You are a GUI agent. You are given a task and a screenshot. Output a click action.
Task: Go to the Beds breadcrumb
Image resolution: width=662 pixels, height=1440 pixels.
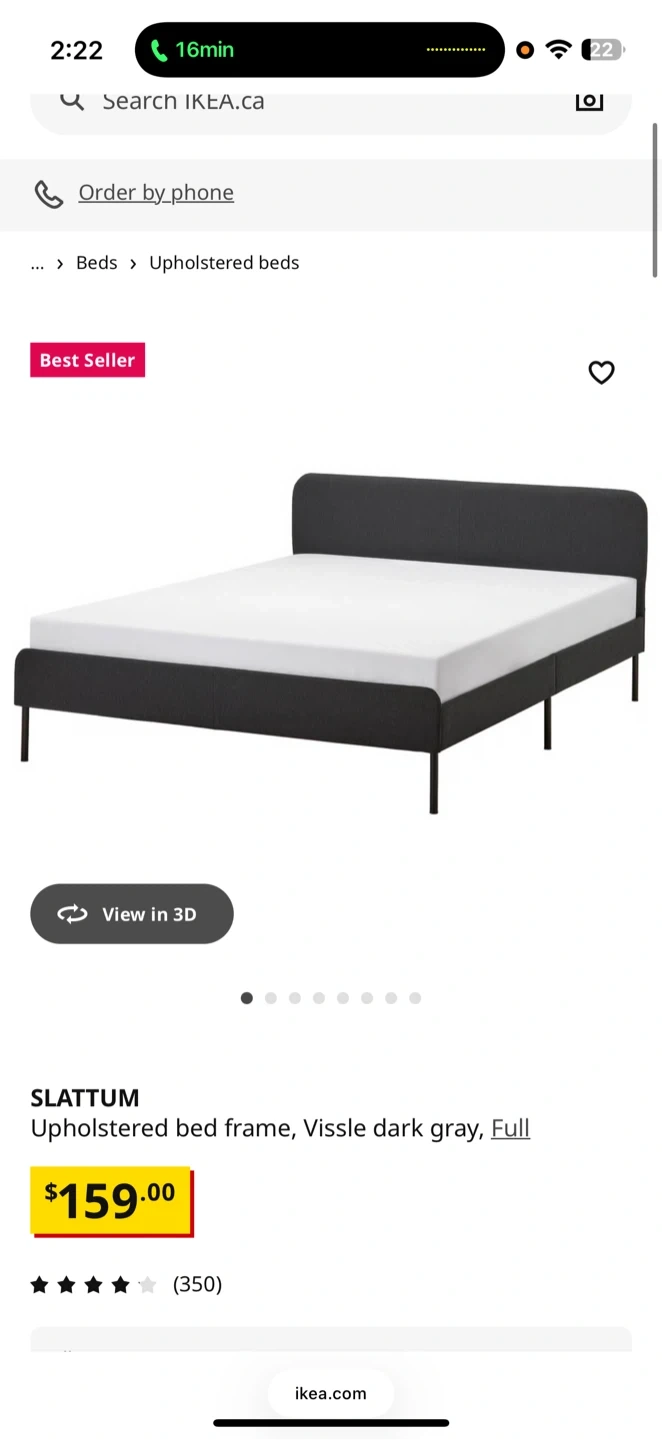pyautogui.click(x=96, y=263)
